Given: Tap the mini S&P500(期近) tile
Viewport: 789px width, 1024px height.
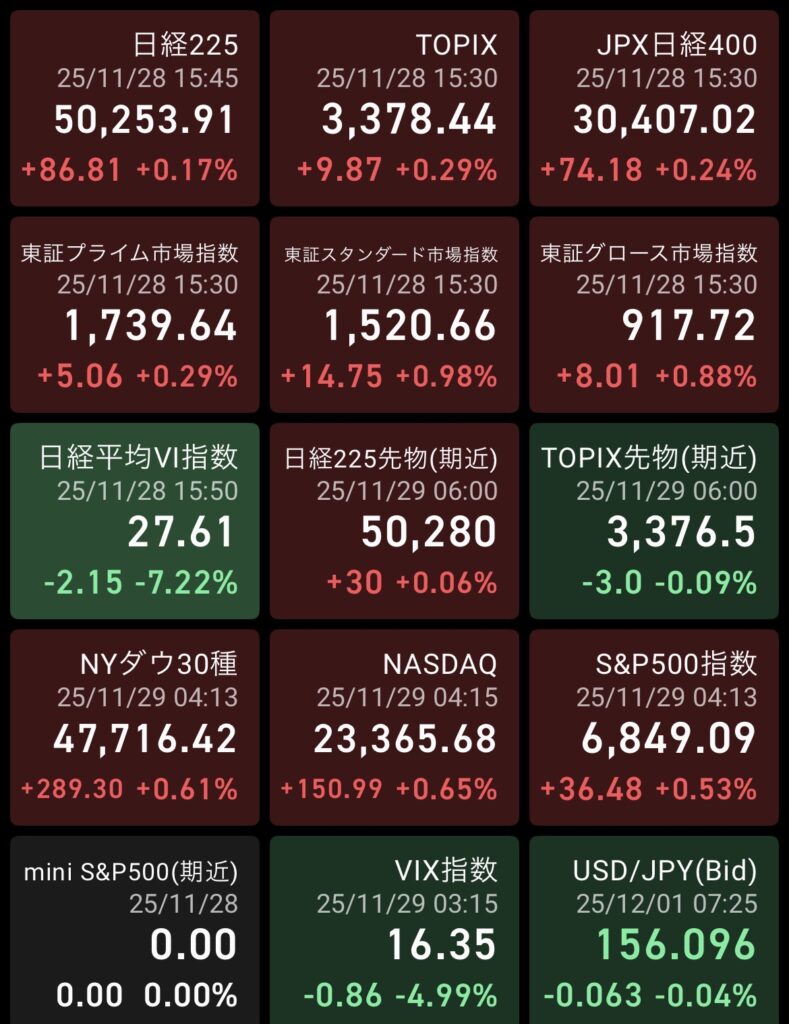Looking at the screenshot, I should click(135, 930).
